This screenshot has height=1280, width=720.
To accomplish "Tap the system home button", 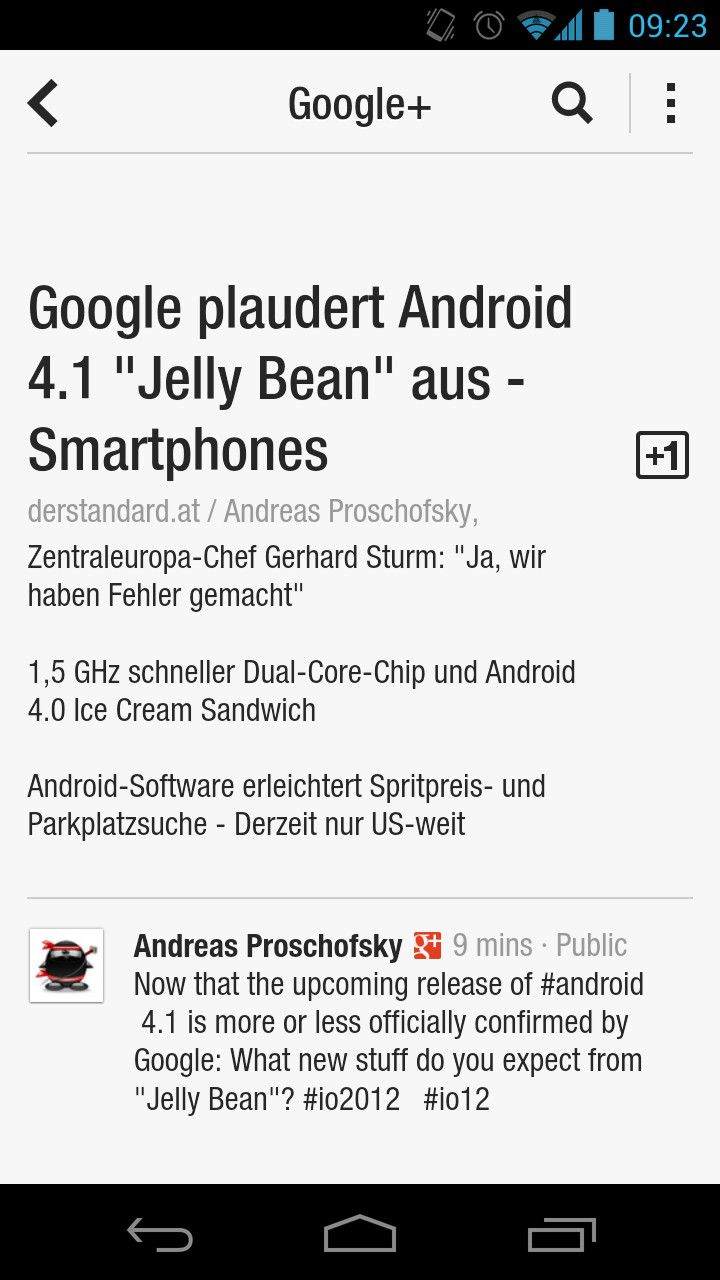I will point(360,1233).
